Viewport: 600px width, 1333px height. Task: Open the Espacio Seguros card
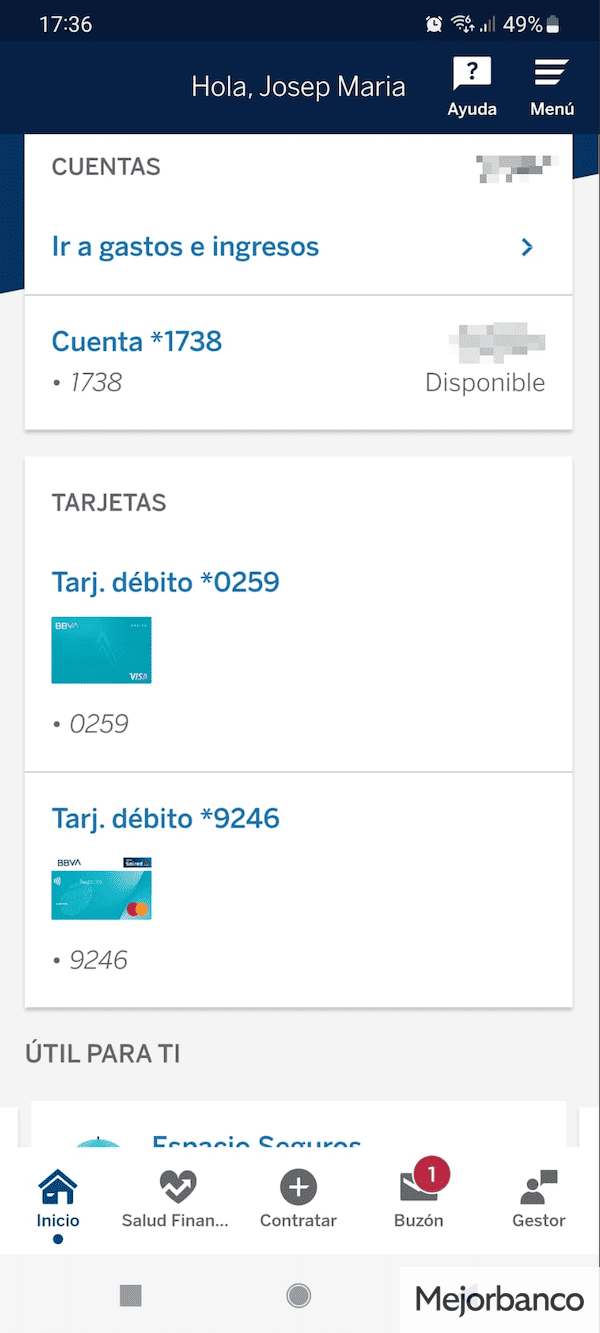(298, 1124)
